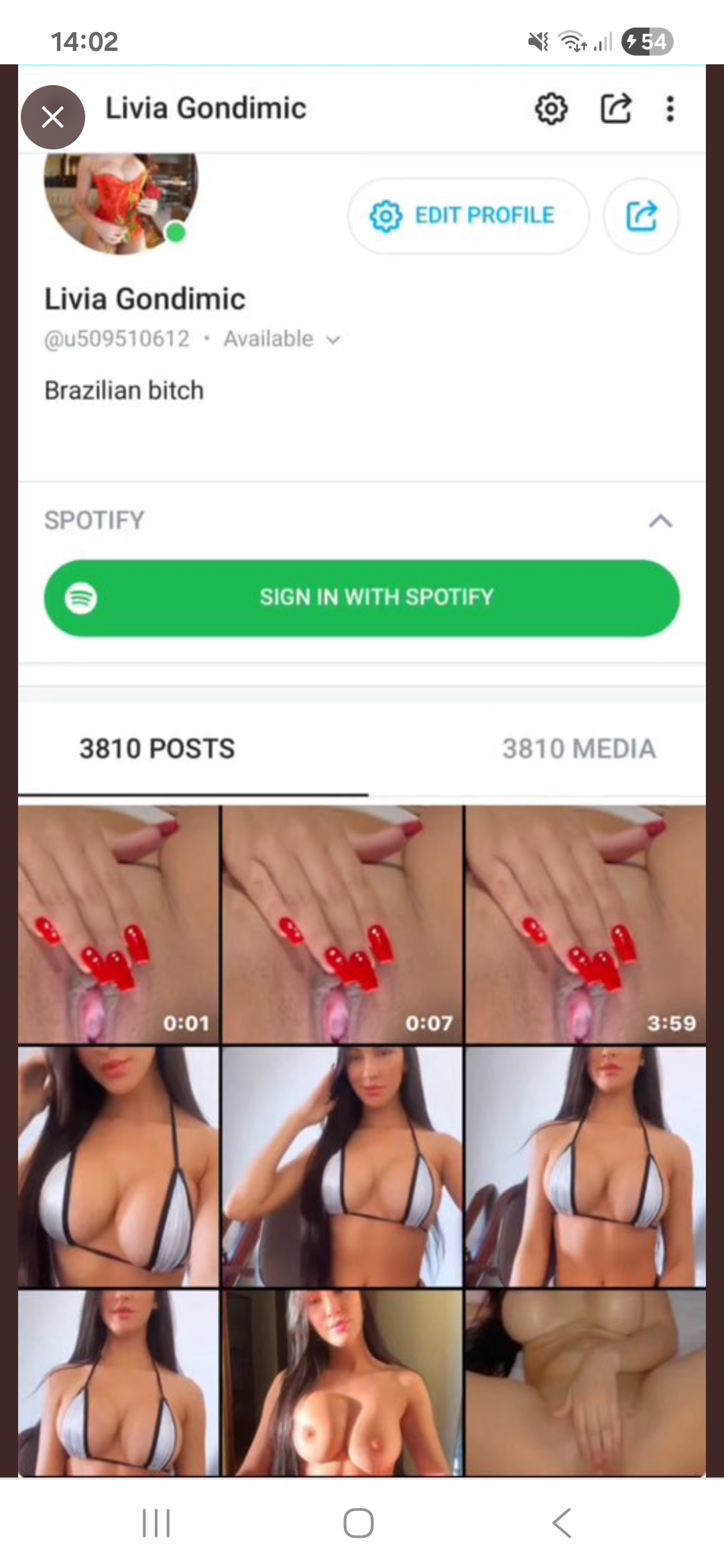
Task: Open the video post with 0:07 duration
Action: click(342, 925)
